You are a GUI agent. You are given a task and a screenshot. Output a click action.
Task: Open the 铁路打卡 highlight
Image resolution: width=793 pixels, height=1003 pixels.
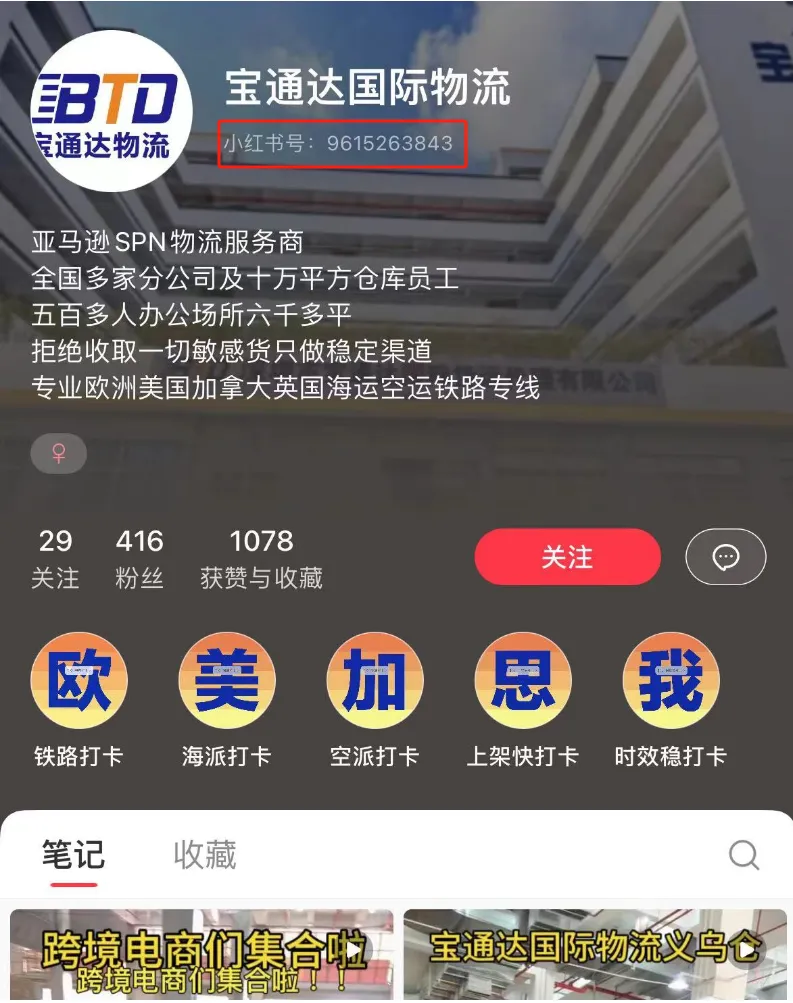[79, 681]
